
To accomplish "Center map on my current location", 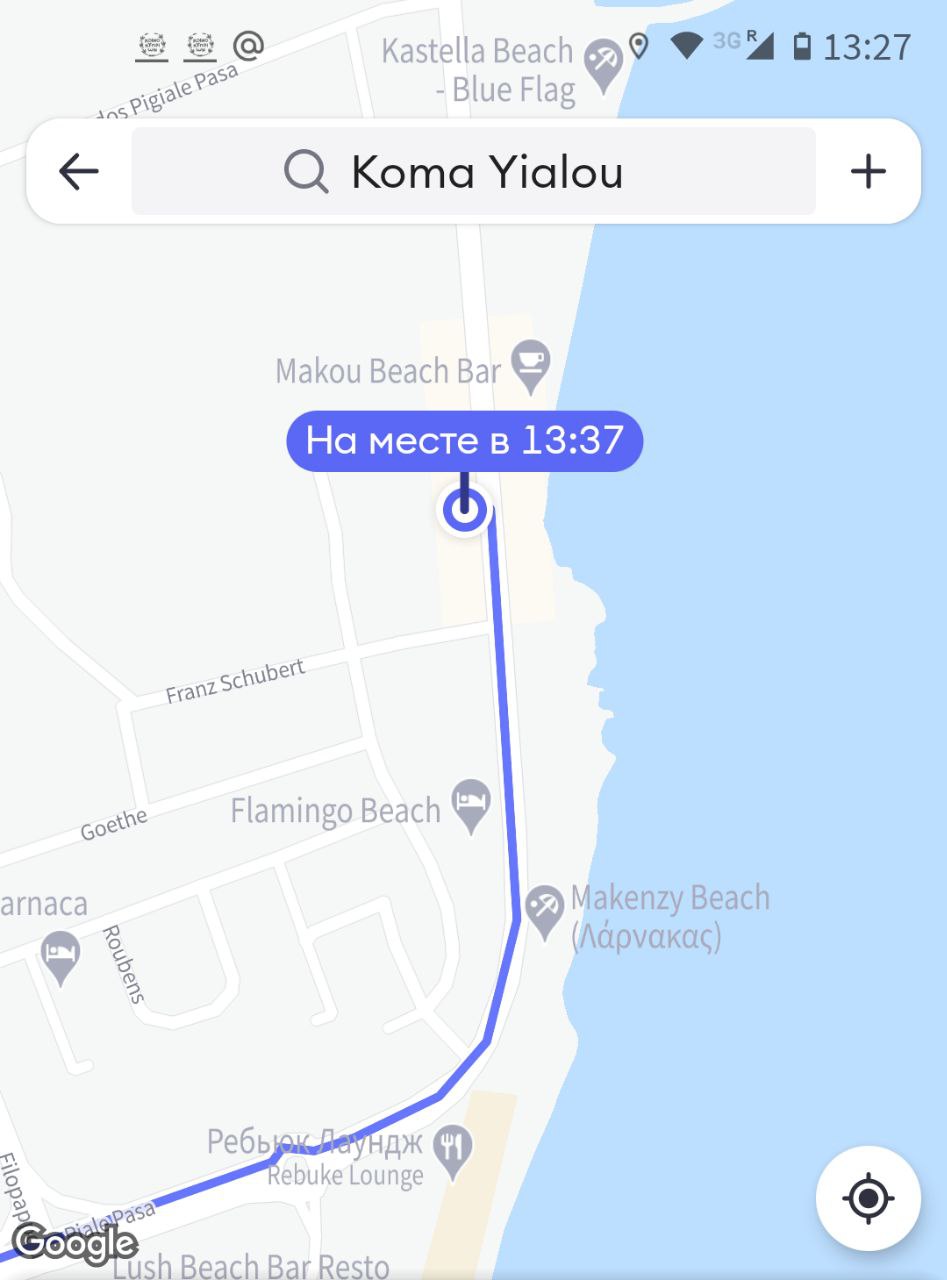I will pyautogui.click(x=867, y=1197).
